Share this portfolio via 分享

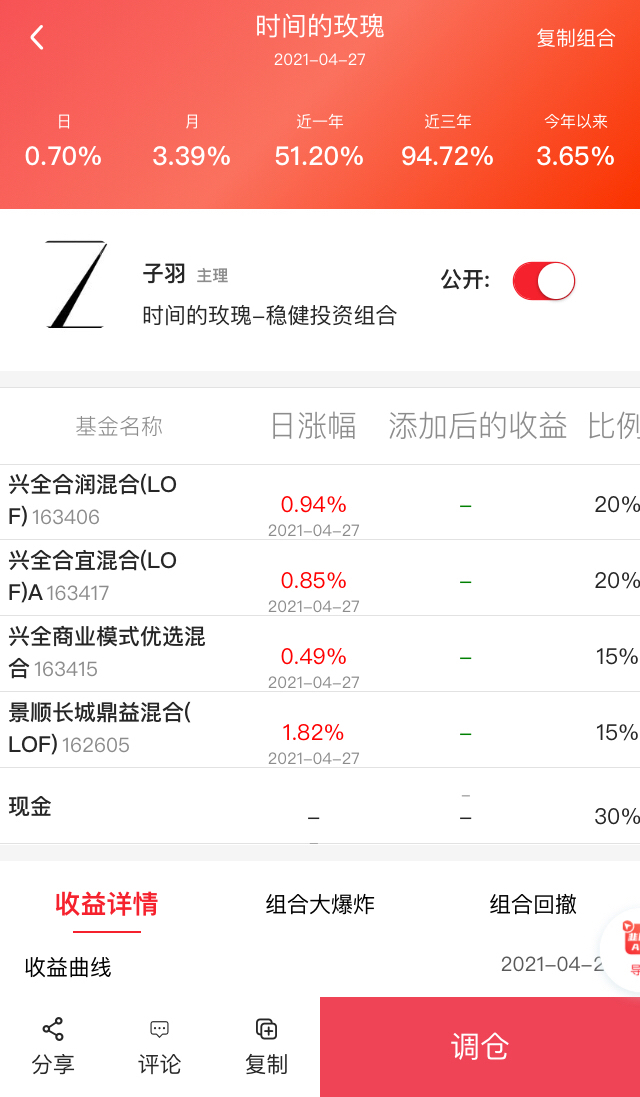tap(53, 1047)
